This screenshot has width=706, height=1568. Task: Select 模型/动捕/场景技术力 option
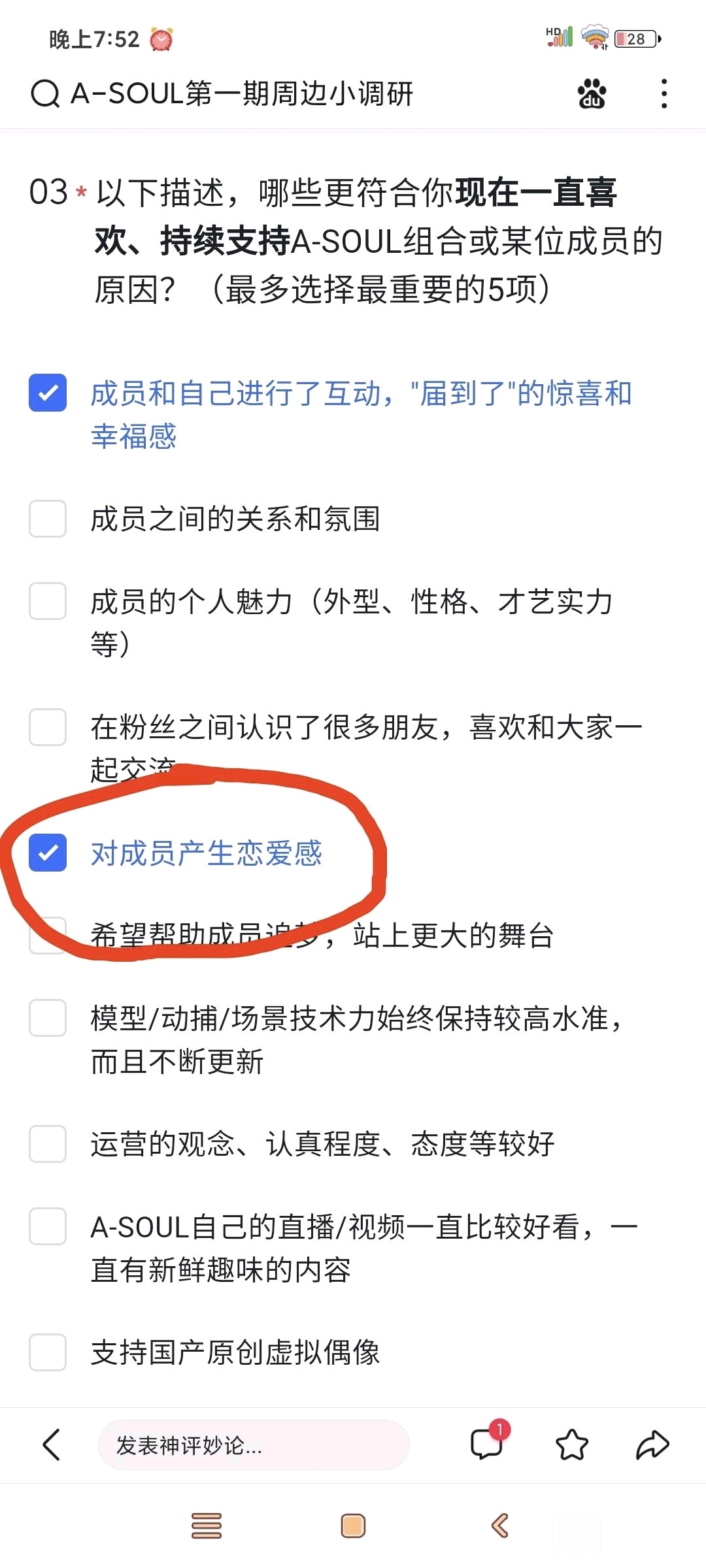click(x=48, y=1018)
